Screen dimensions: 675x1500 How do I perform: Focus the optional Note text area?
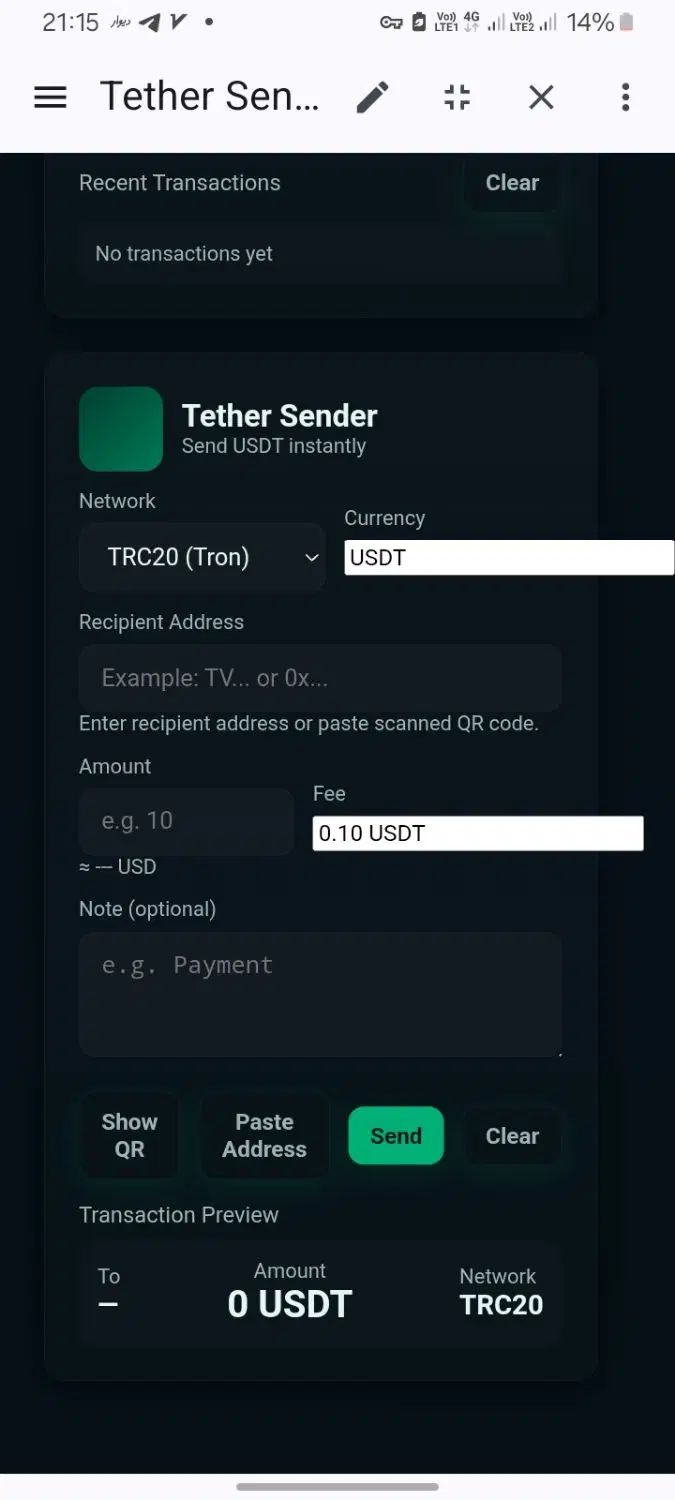click(x=320, y=994)
